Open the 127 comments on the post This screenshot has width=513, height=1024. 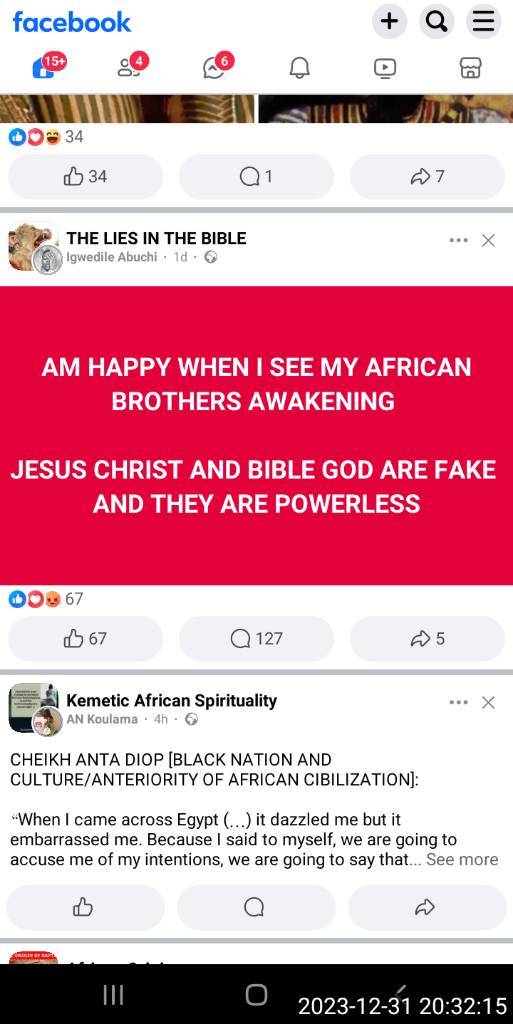256,638
